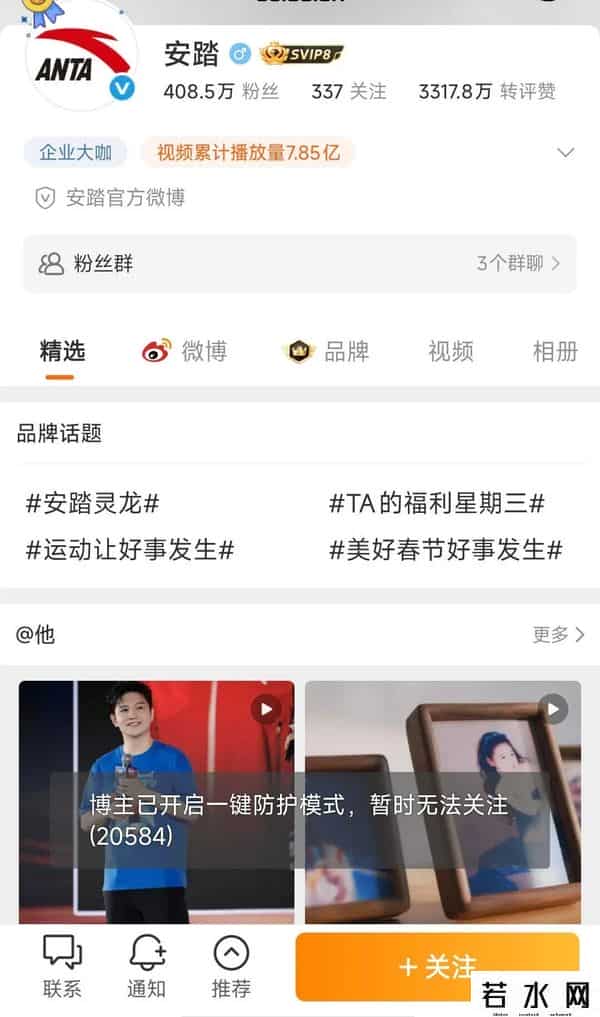View the 337 关注 following list
The image size is (600, 1017).
point(348,91)
